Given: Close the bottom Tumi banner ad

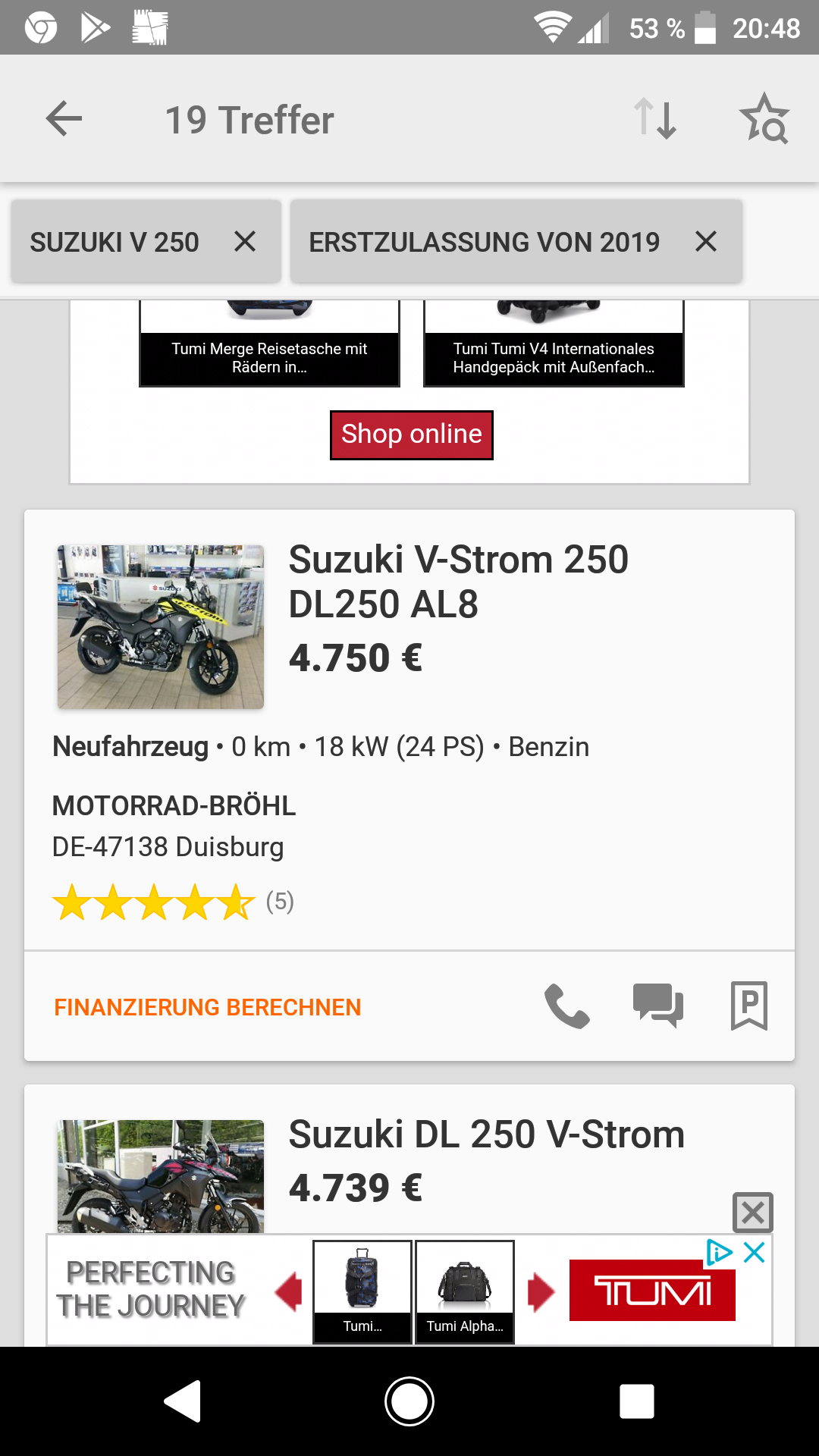Looking at the screenshot, I should (753, 1212).
